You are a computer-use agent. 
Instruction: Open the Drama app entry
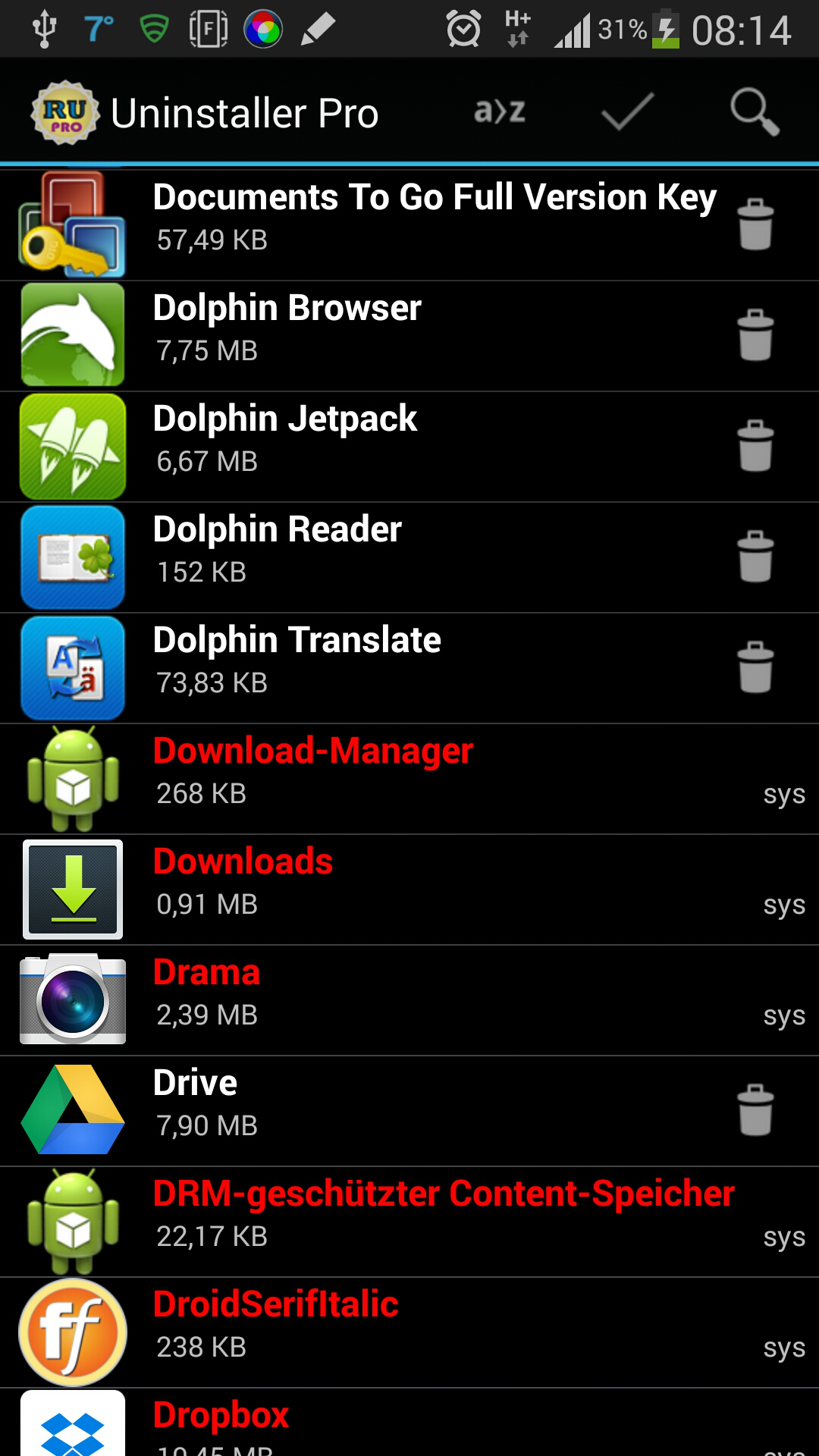click(x=409, y=1000)
